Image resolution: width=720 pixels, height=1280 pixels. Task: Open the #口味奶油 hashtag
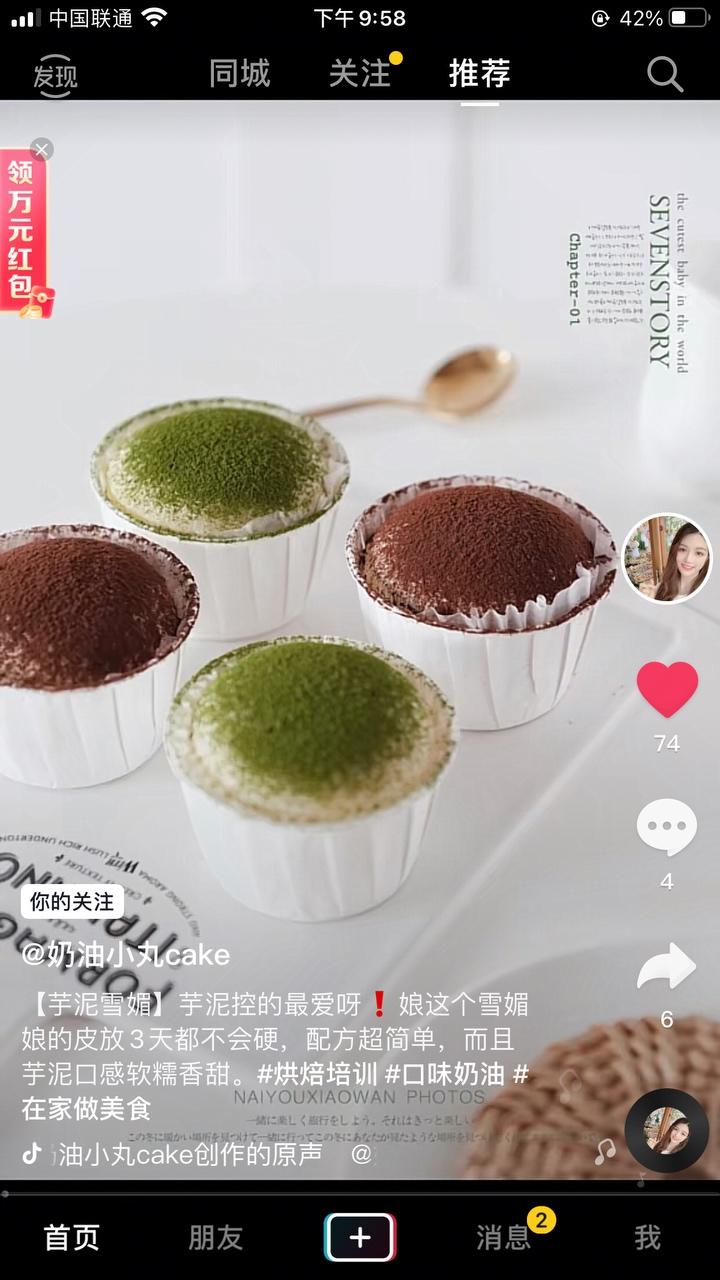(x=445, y=1075)
